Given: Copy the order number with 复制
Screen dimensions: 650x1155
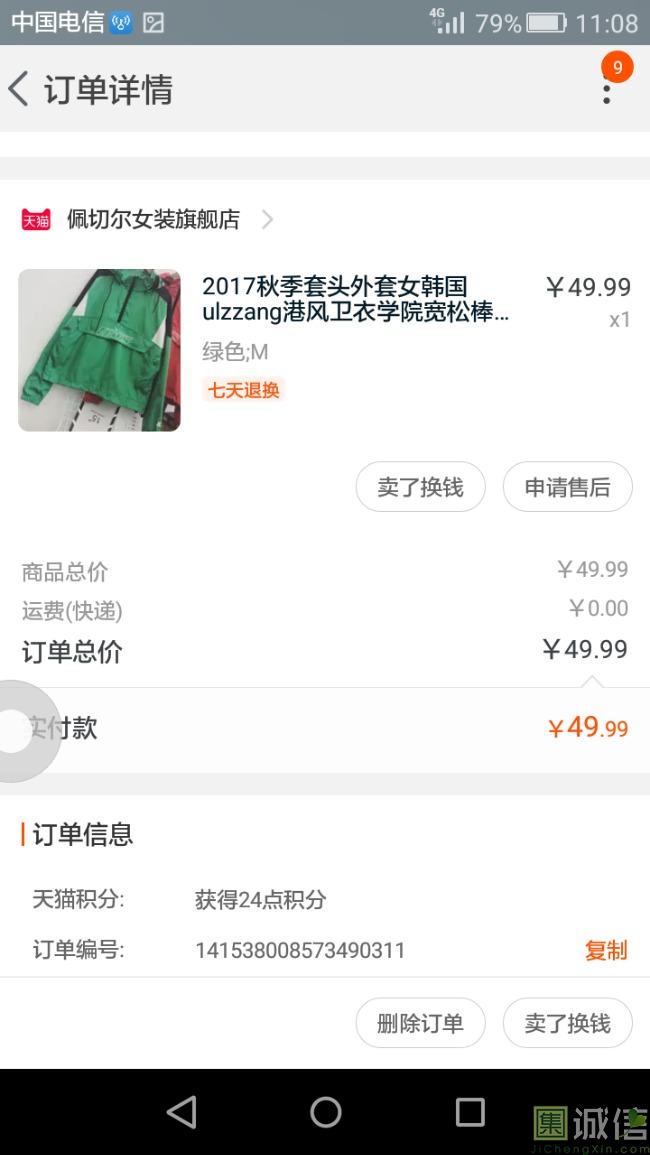Looking at the screenshot, I should [606, 950].
